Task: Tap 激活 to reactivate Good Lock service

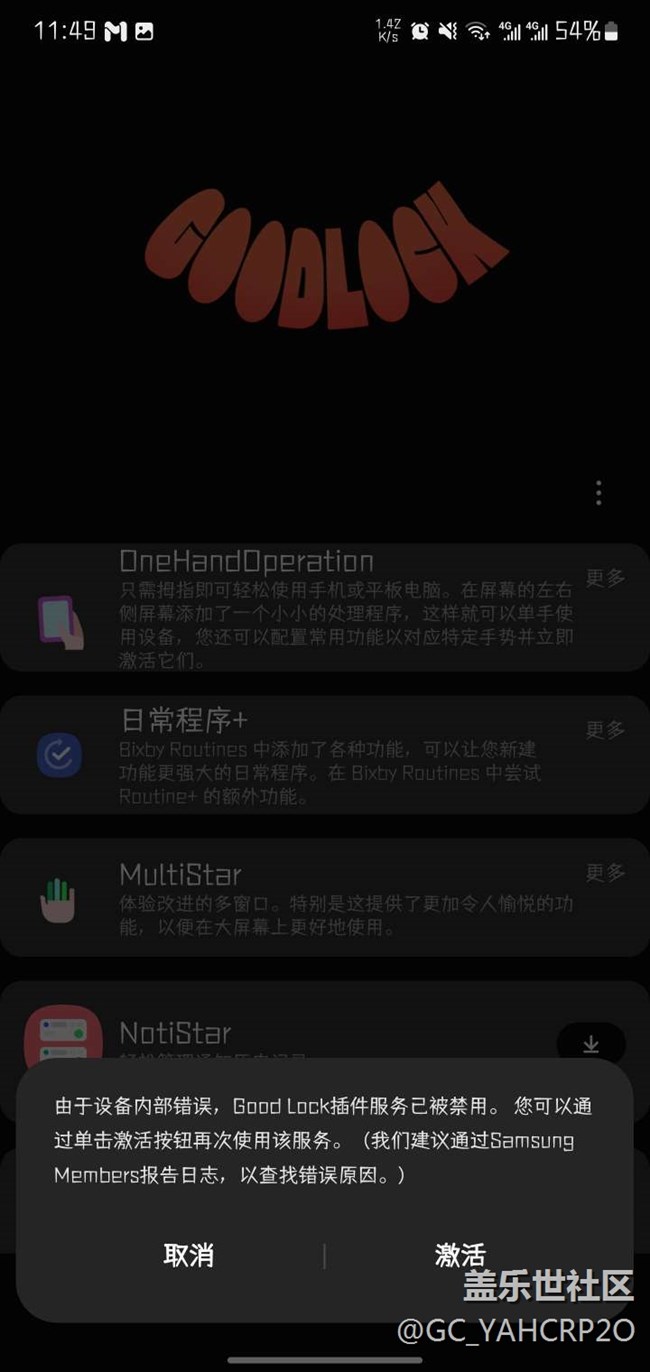Action: (460, 1255)
